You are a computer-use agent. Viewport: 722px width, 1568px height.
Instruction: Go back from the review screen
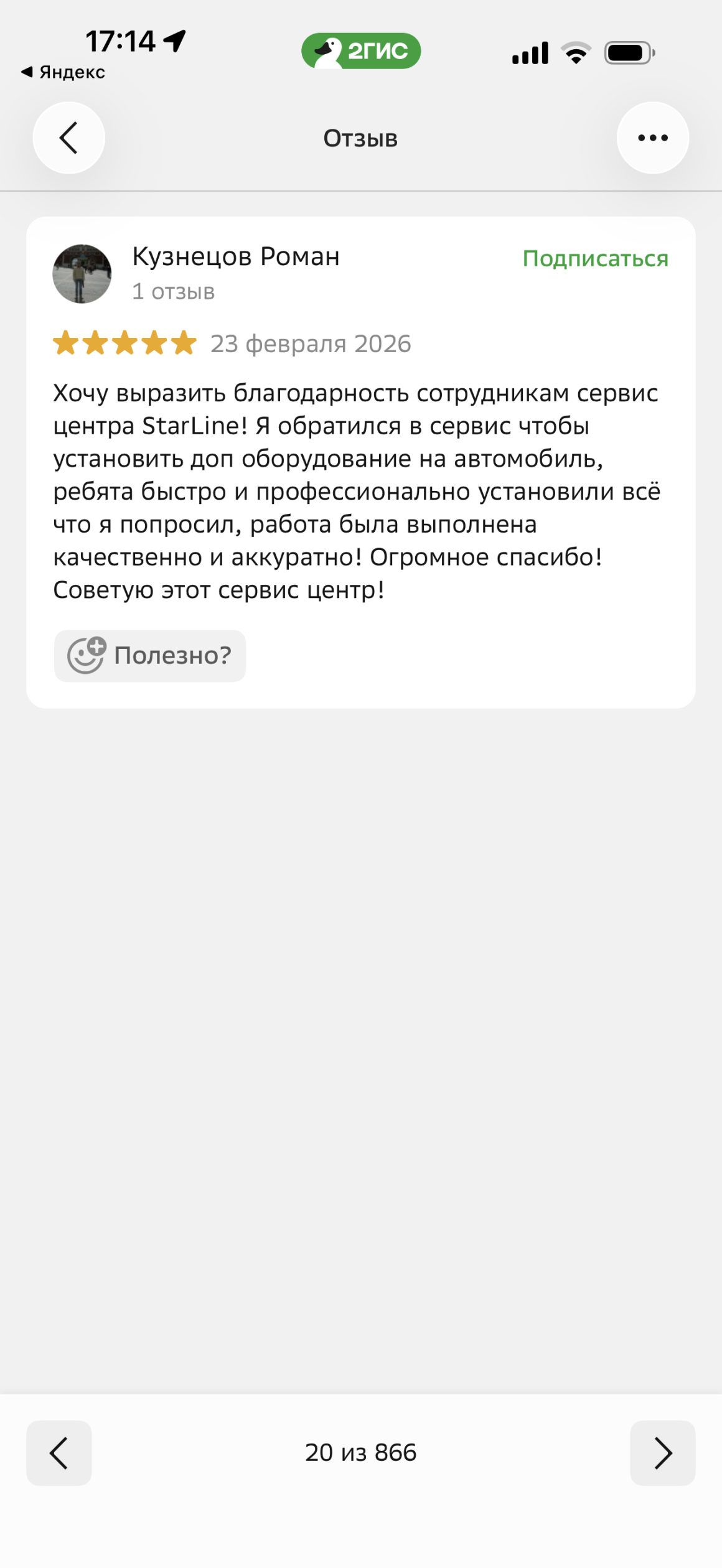click(x=68, y=138)
